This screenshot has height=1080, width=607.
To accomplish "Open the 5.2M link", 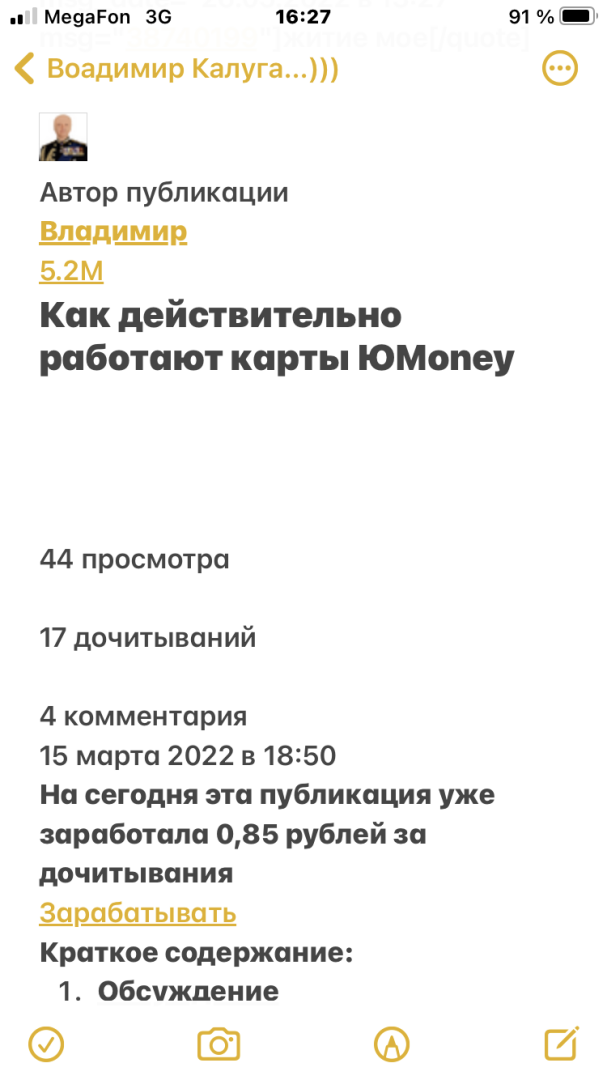I will click(71, 271).
